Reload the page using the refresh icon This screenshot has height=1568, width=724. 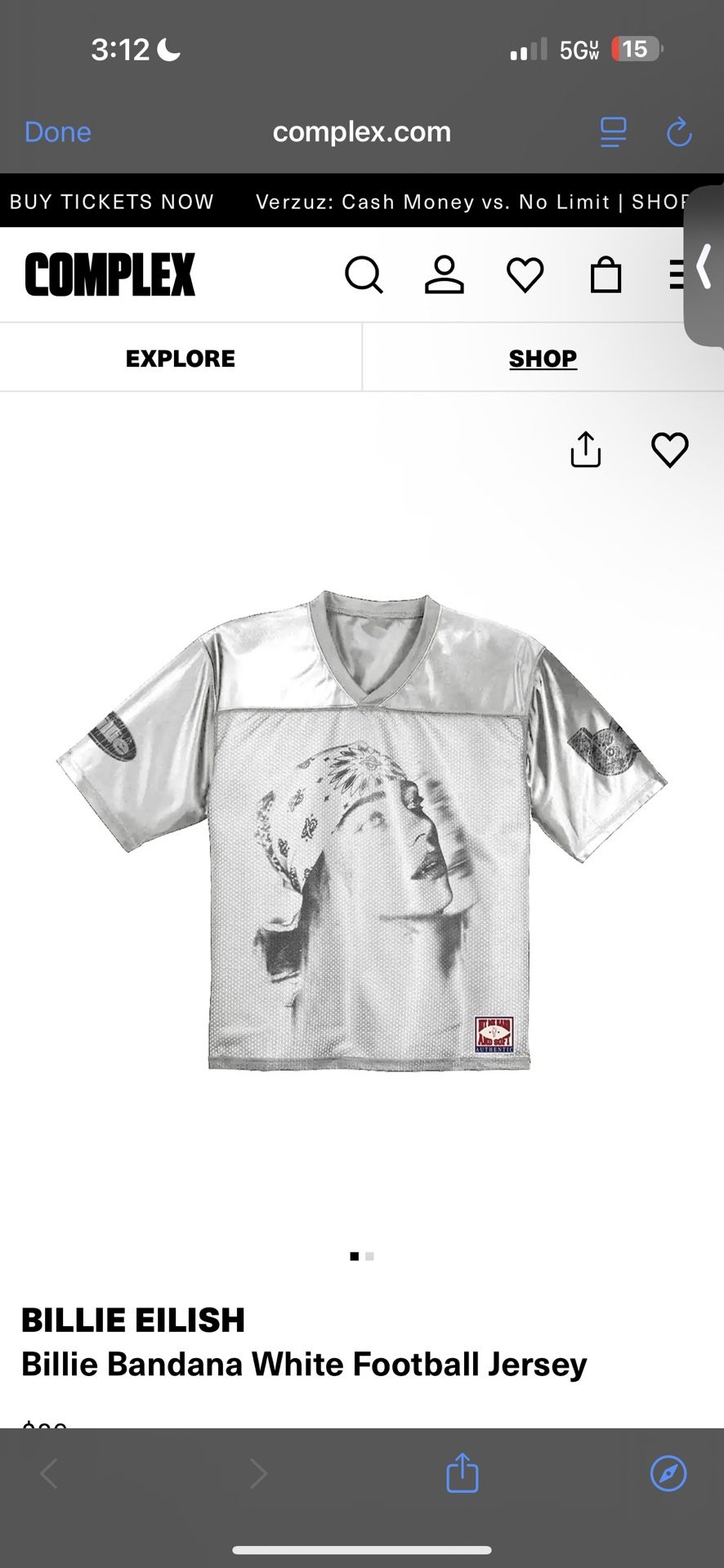pos(679,132)
